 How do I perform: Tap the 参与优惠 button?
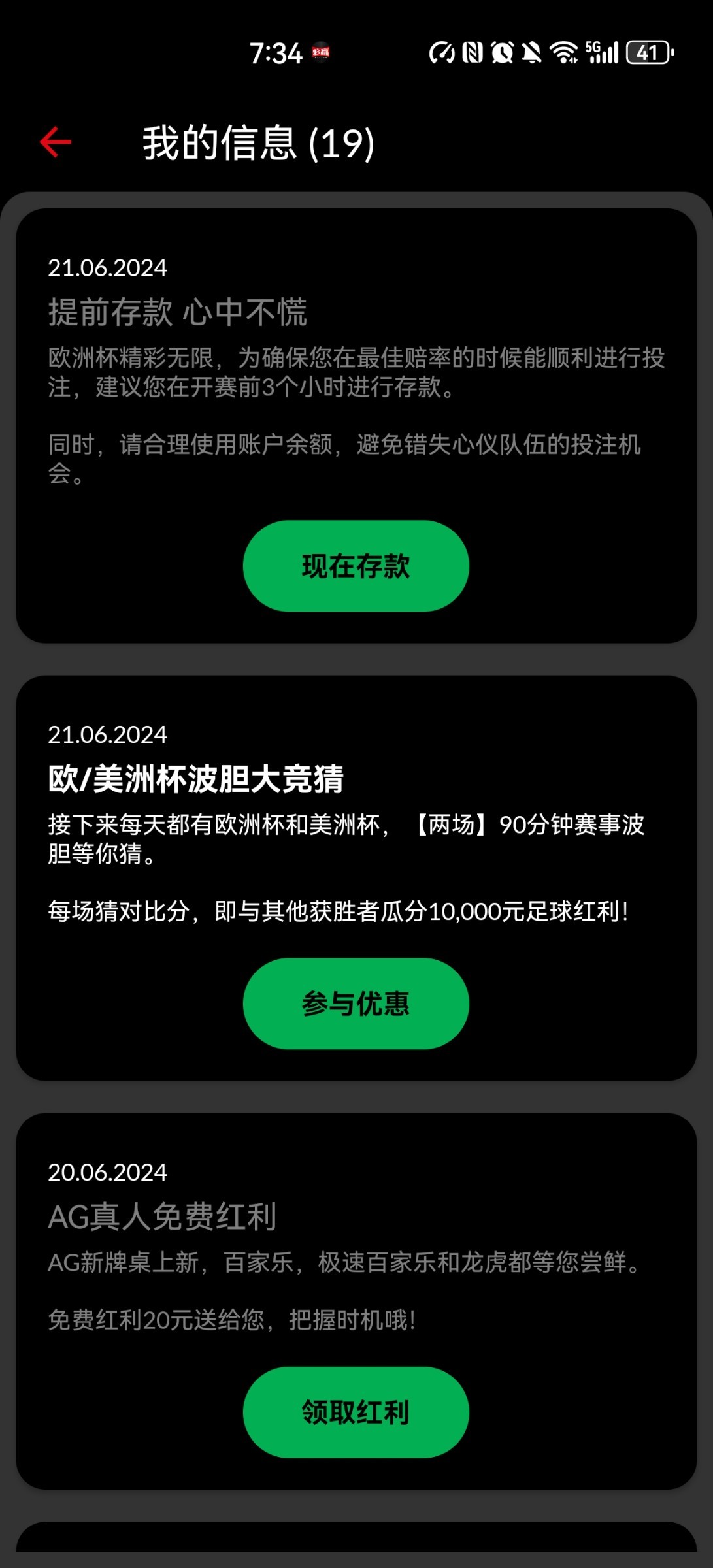coord(356,1004)
